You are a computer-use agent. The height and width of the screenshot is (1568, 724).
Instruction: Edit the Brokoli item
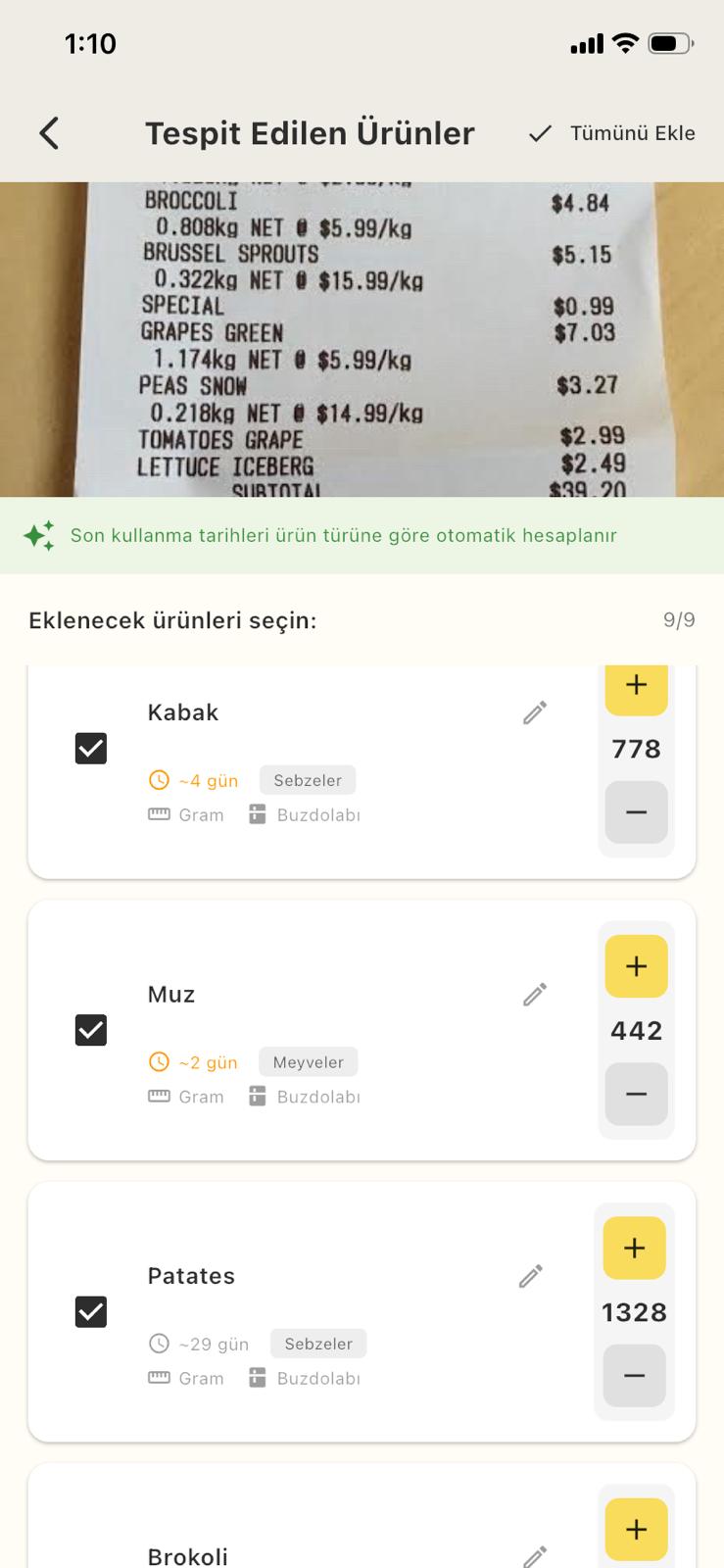click(x=535, y=1555)
